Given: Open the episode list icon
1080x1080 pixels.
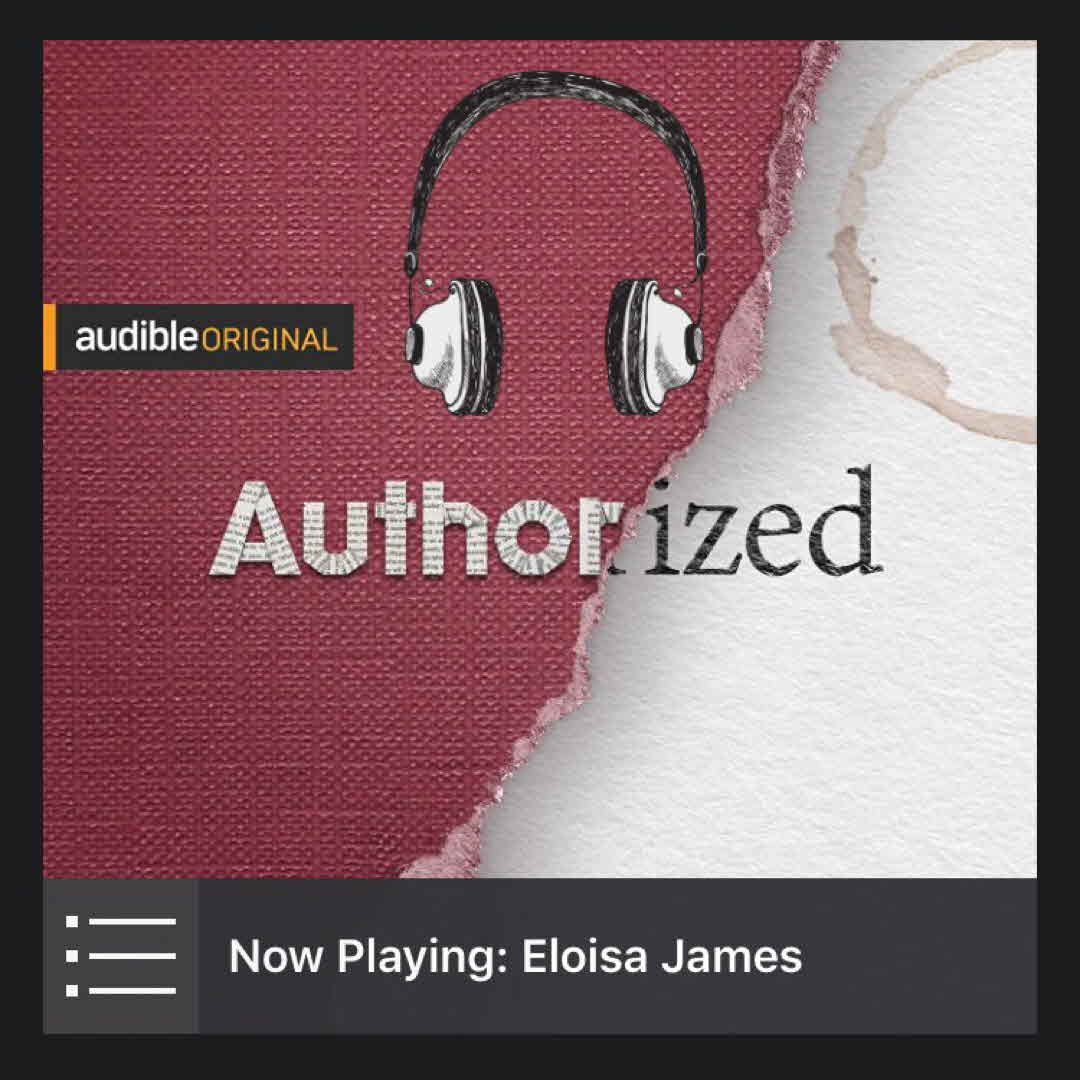Looking at the screenshot, I should (x=120, y=956).
